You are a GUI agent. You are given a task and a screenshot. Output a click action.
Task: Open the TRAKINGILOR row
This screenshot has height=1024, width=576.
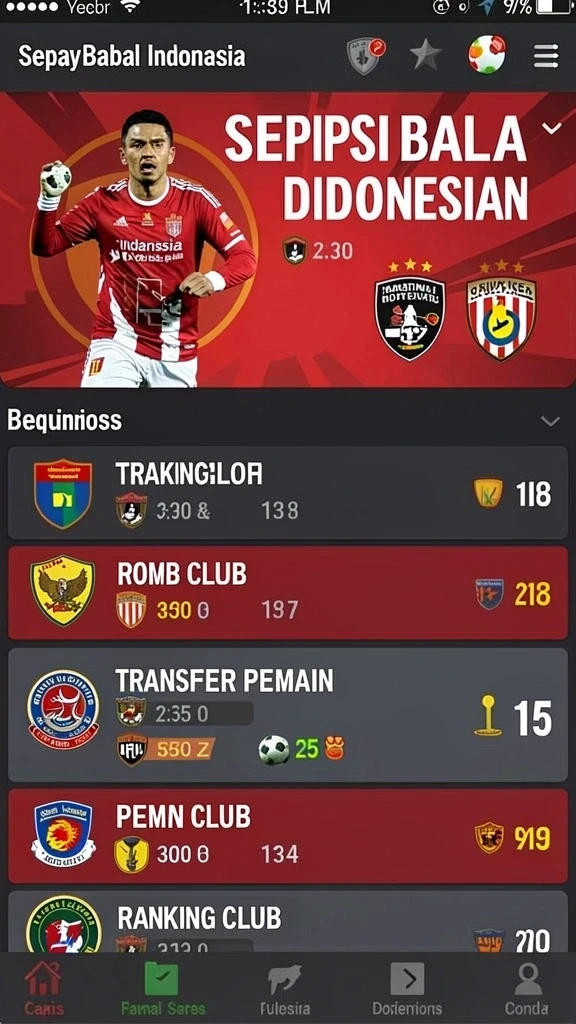pos(288,493)
